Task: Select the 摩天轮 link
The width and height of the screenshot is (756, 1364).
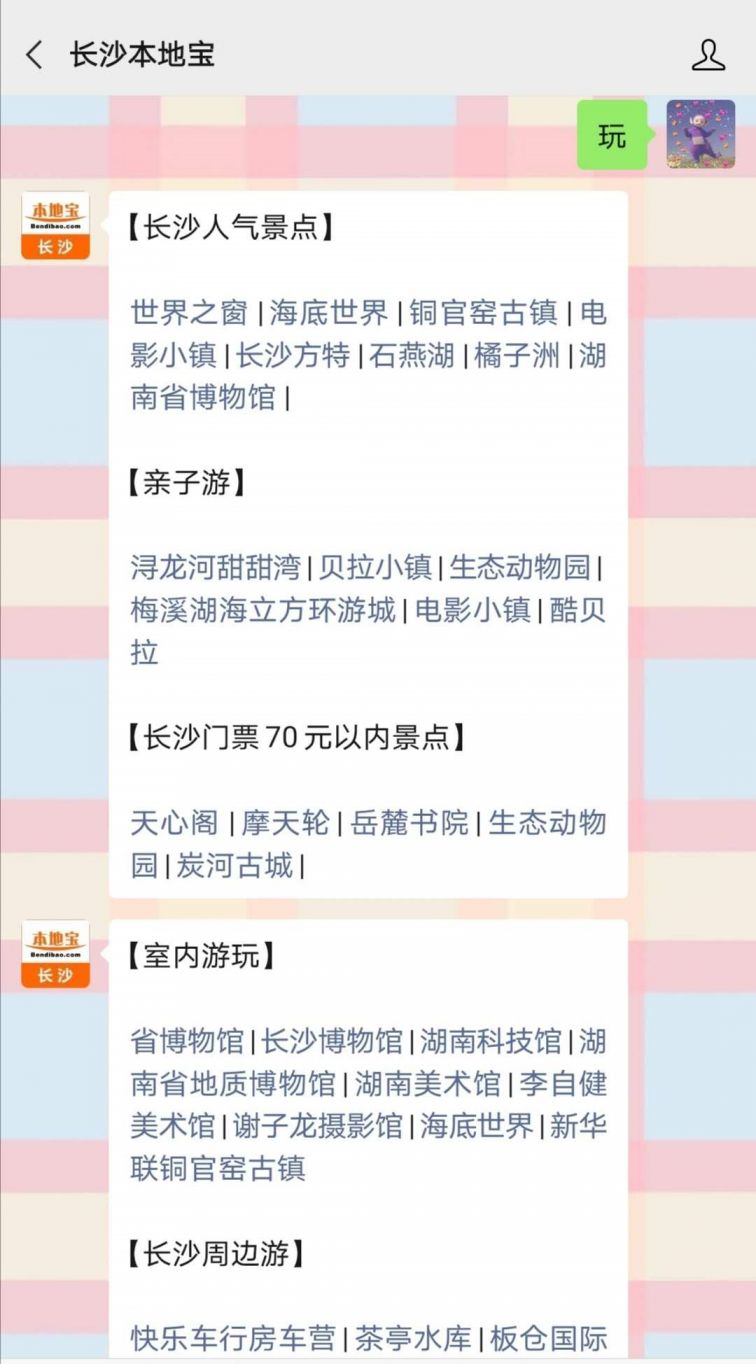Action: 285,823
